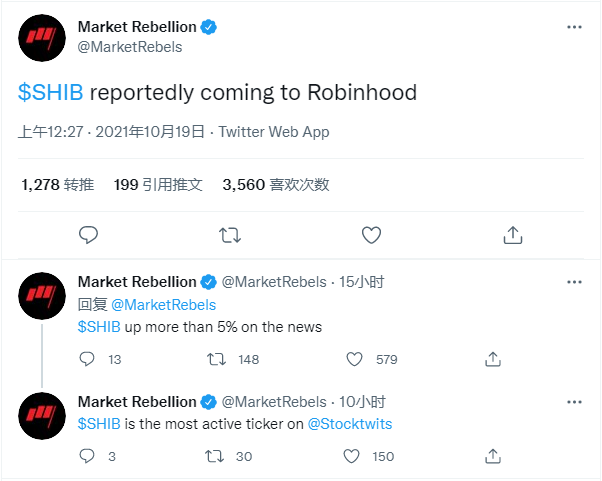Share the "up more than 5%" reply
This screenshot has height=481, width=602.
pos(493,359)
